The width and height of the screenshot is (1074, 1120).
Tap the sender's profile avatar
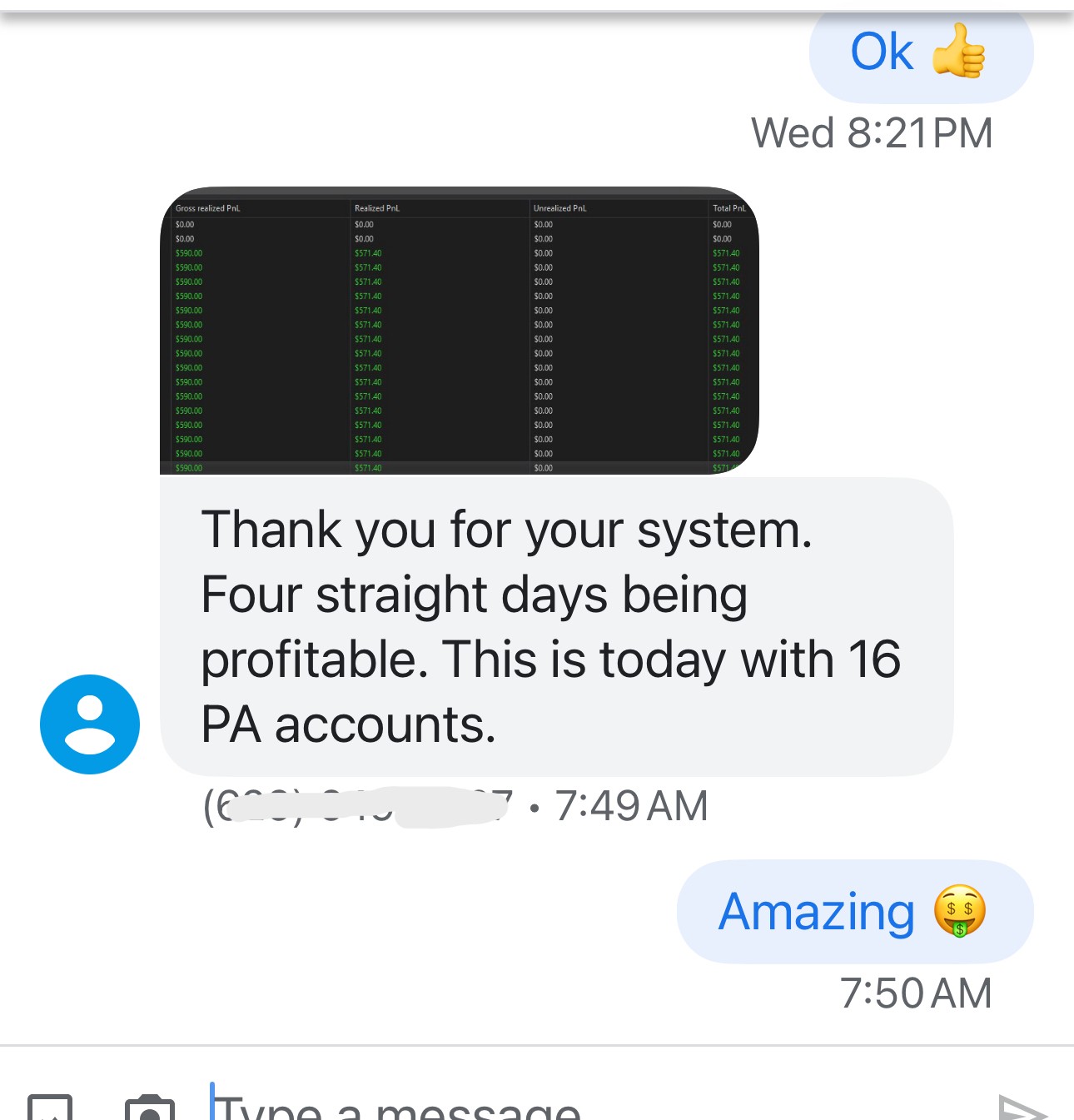pos(90,724)
